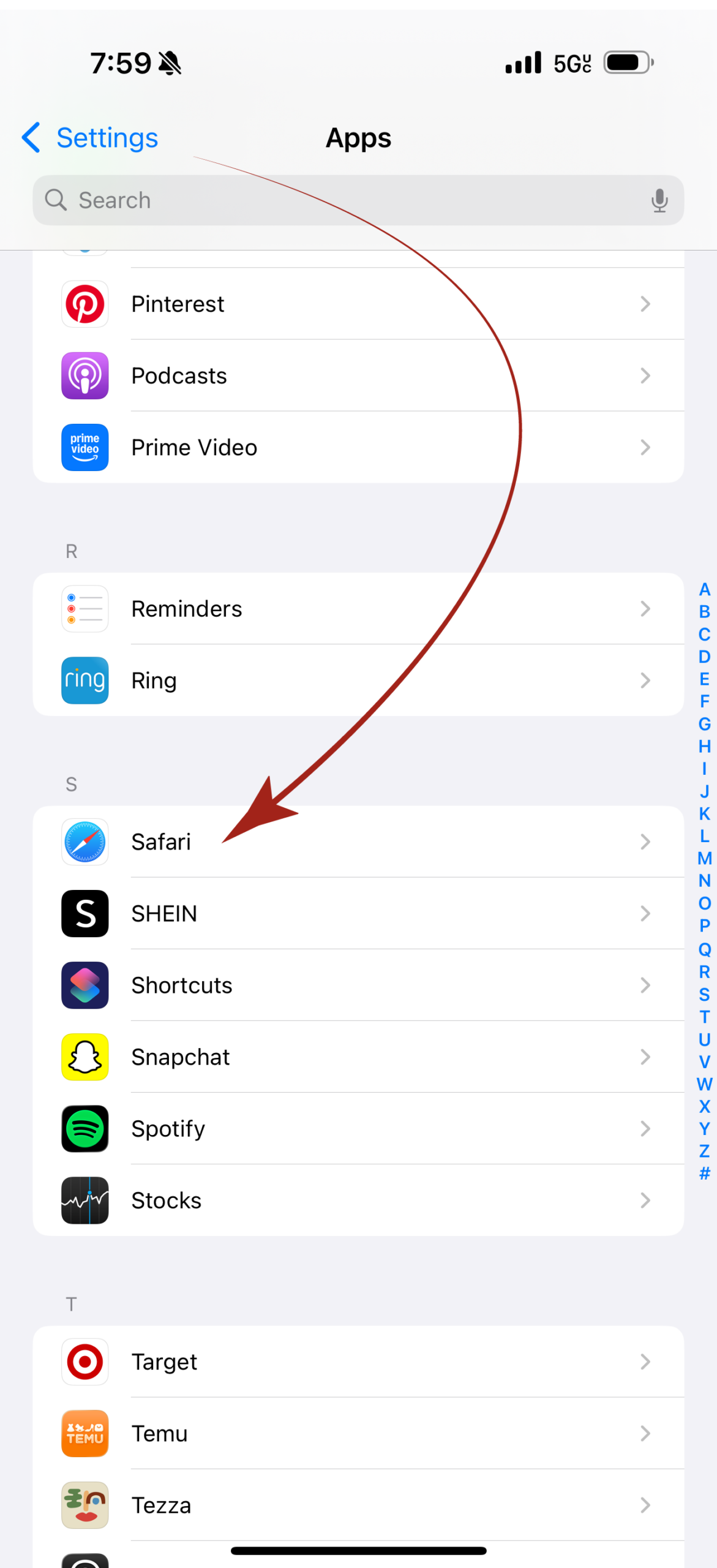Open the Reminders app icon
The image size is (717, 1568).
[x=84, y=608]
